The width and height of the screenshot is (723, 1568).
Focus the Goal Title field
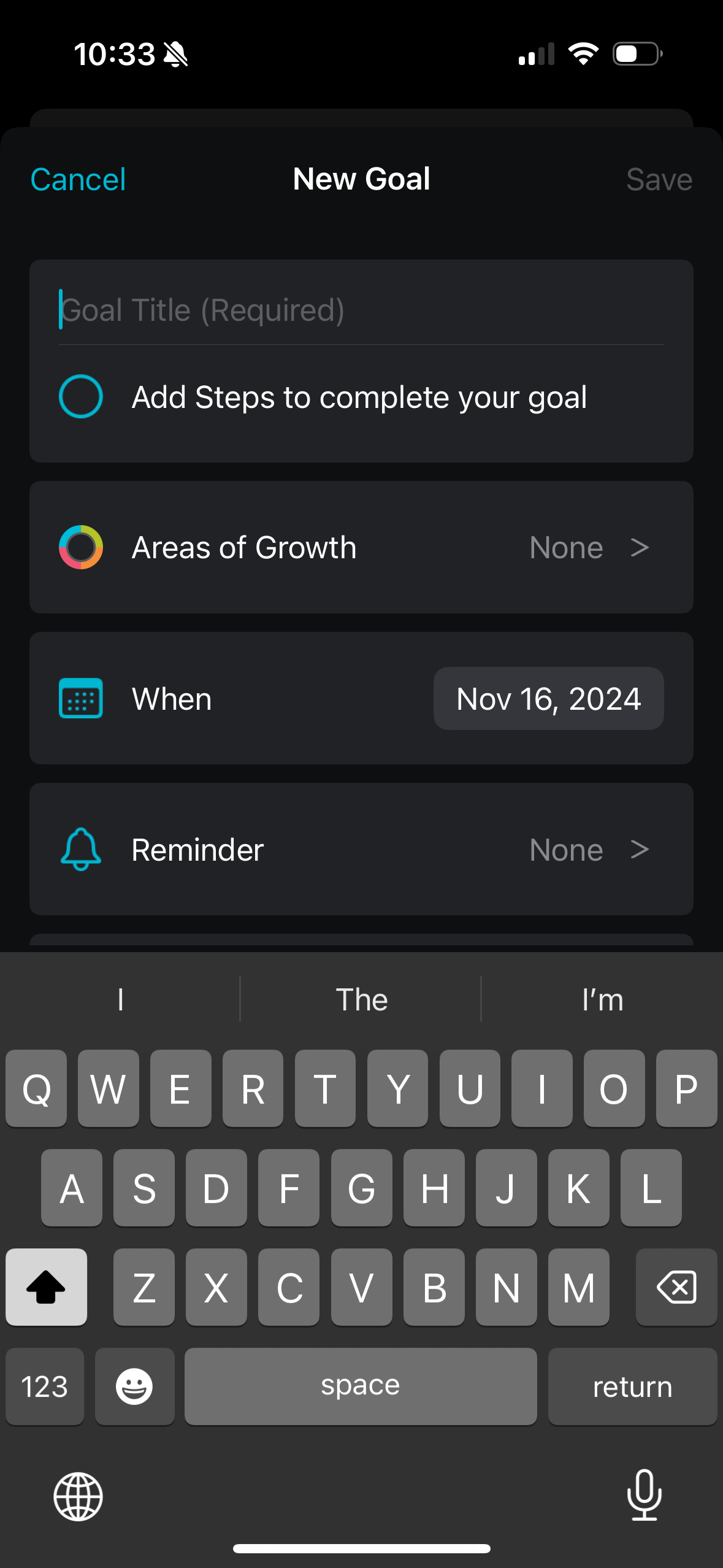[x=361, y=310]
